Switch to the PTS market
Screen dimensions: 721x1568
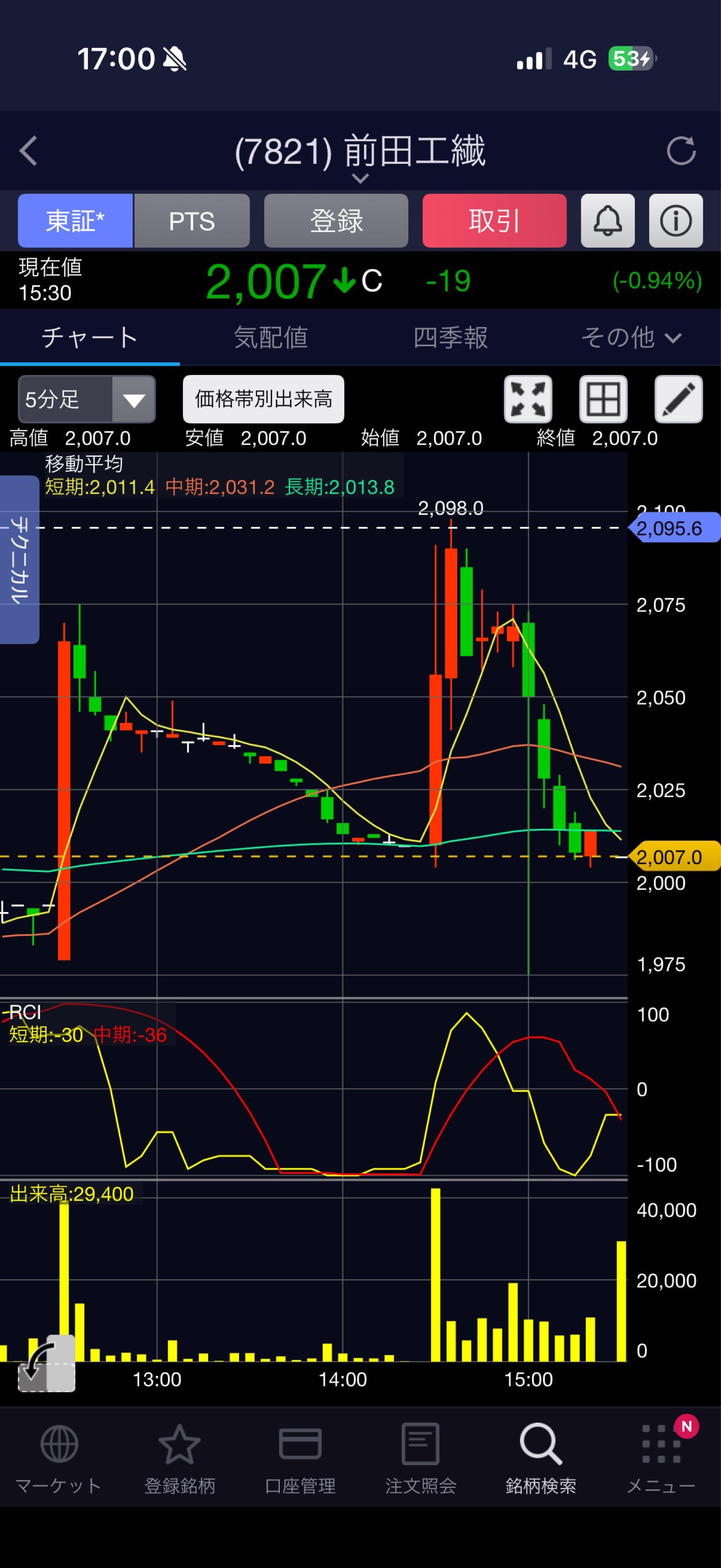coord(192,220)
